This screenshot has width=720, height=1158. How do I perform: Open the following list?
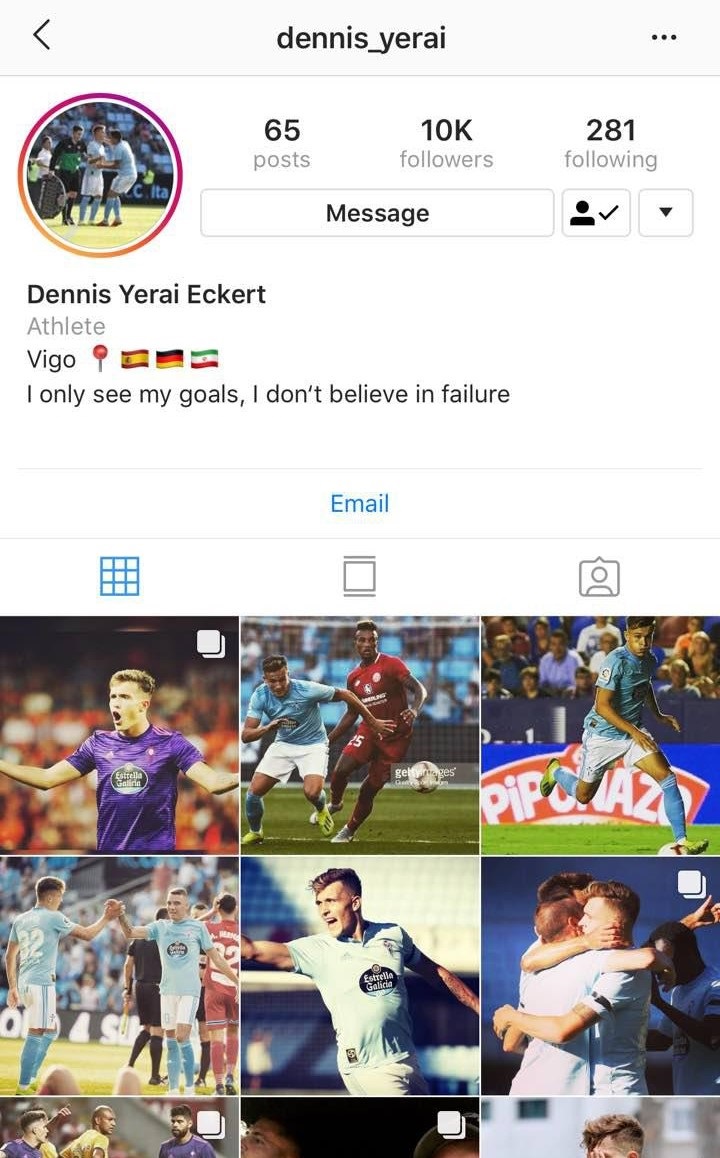click(611, 143)
